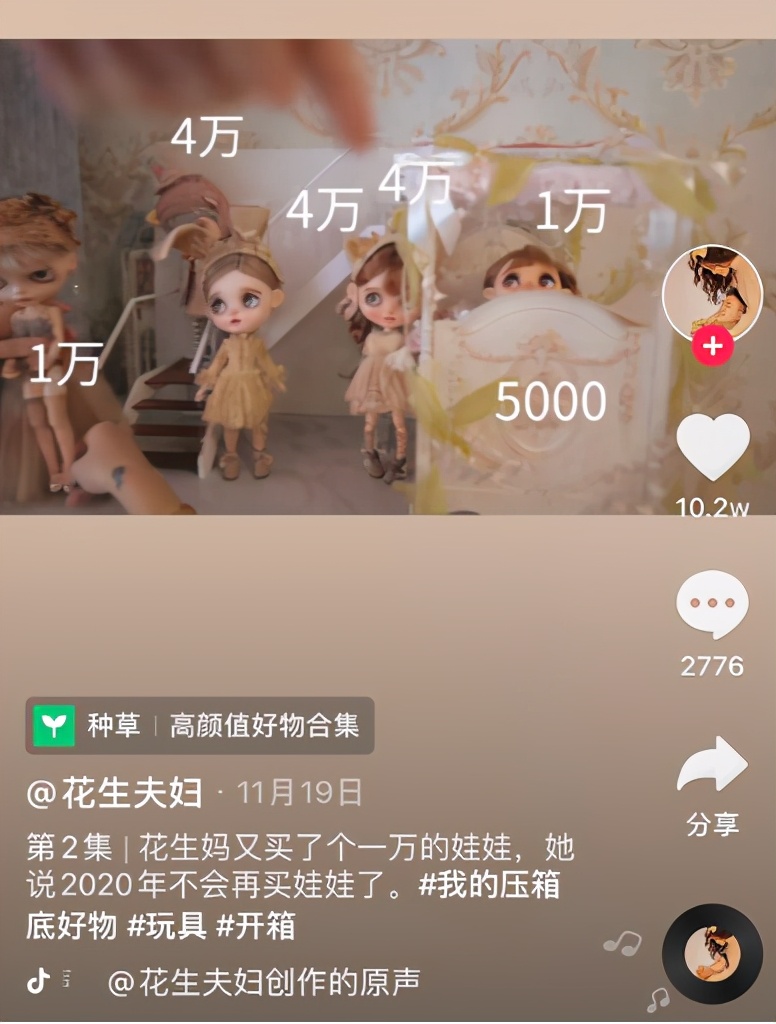The height and width of the screenshot is (1024, 776).
Task: Open the comments section
Action: [x=712, y=605]
